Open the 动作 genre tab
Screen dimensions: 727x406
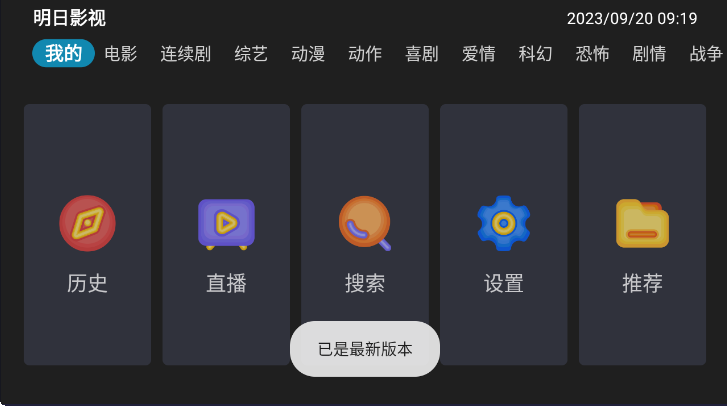365,54
